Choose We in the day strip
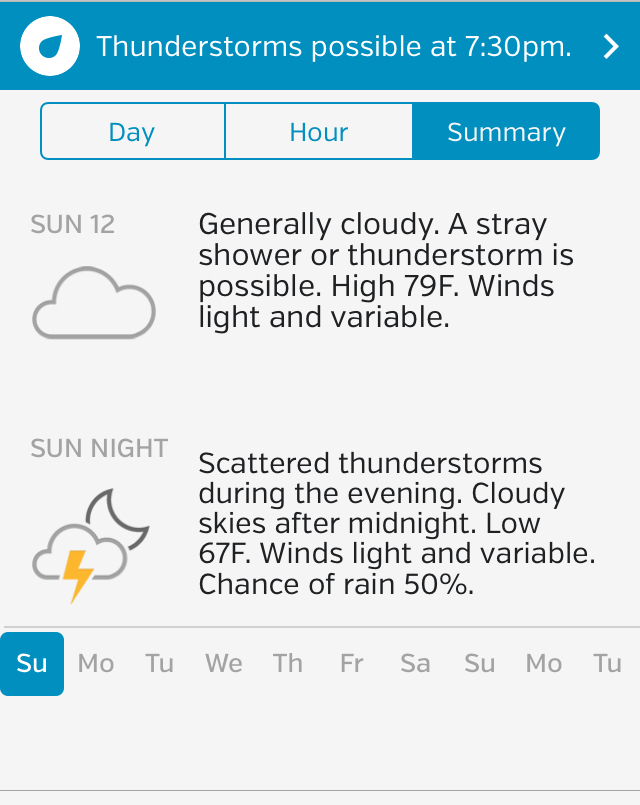This screenshot has width=640, height=805. click(x=224, y=663)
